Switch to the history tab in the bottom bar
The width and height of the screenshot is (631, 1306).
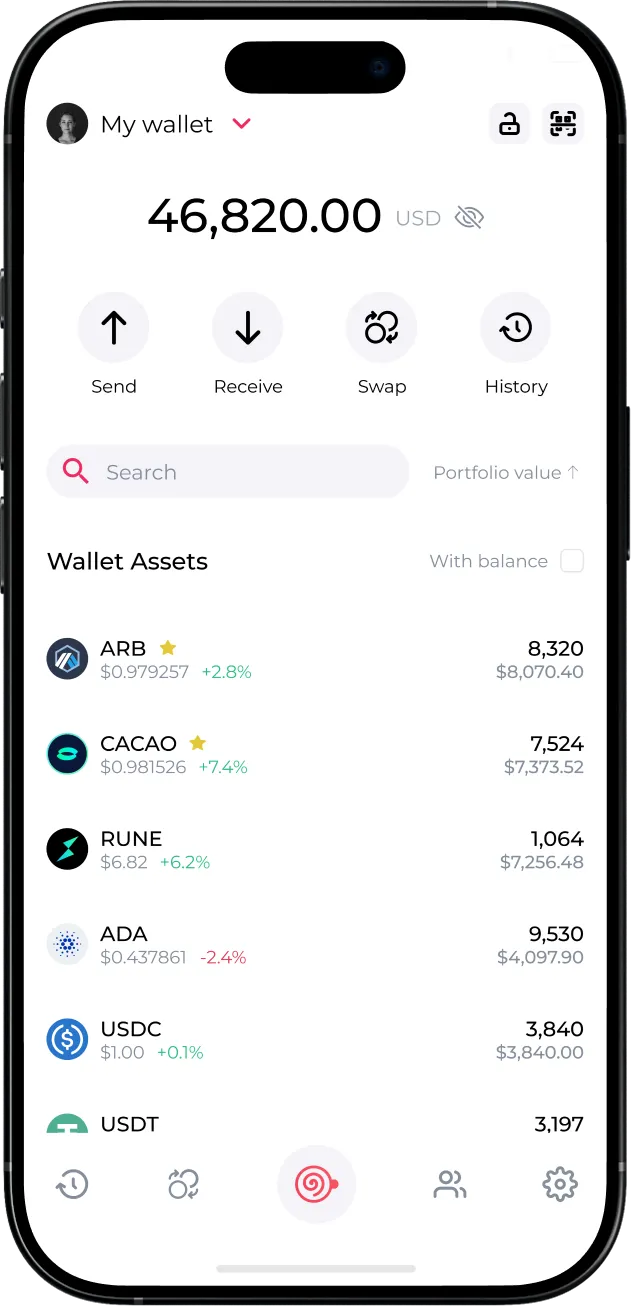coord(72,1185)
